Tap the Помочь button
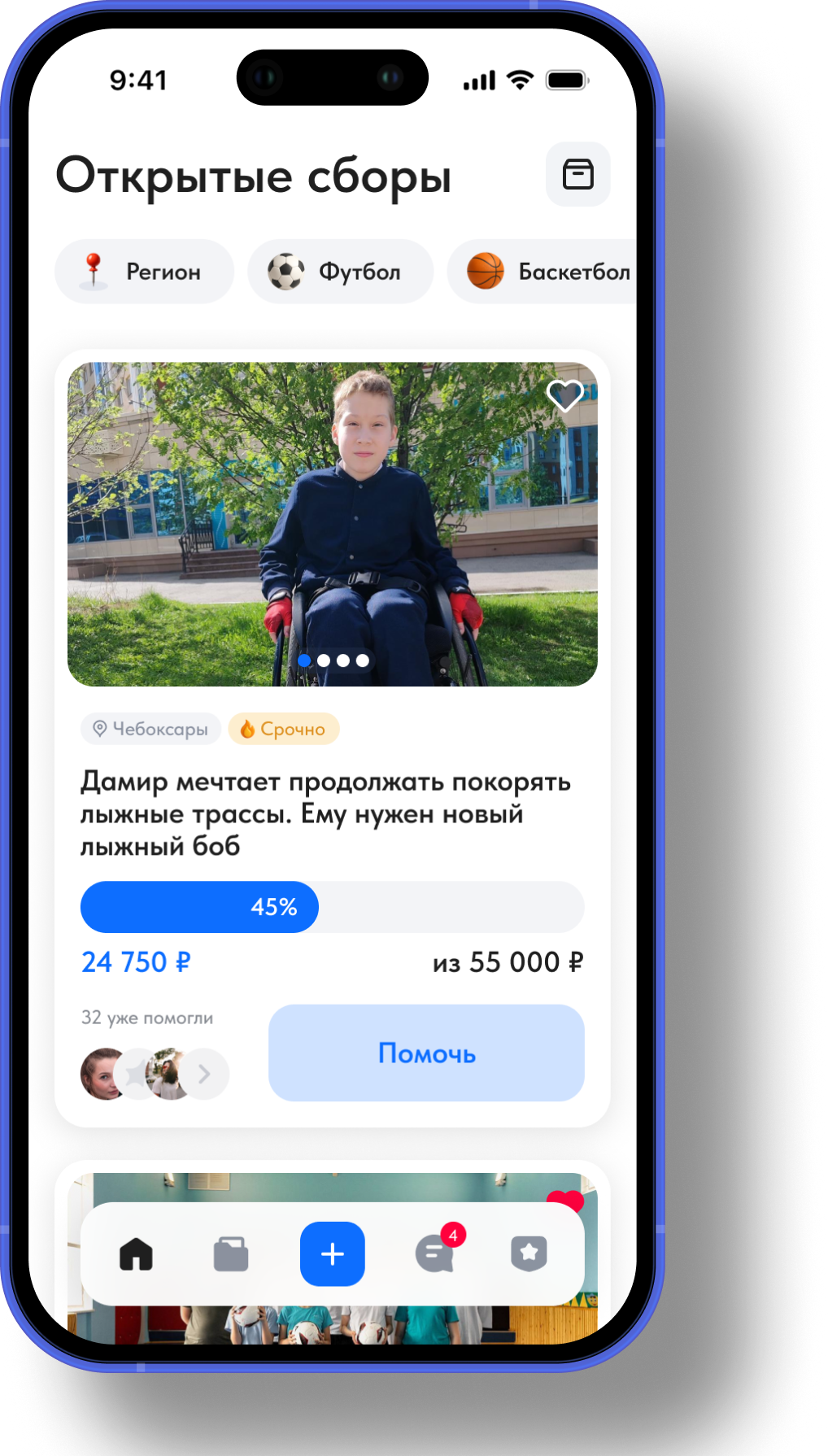Screen dimensions: 828x1456 tap(426, 1053)
